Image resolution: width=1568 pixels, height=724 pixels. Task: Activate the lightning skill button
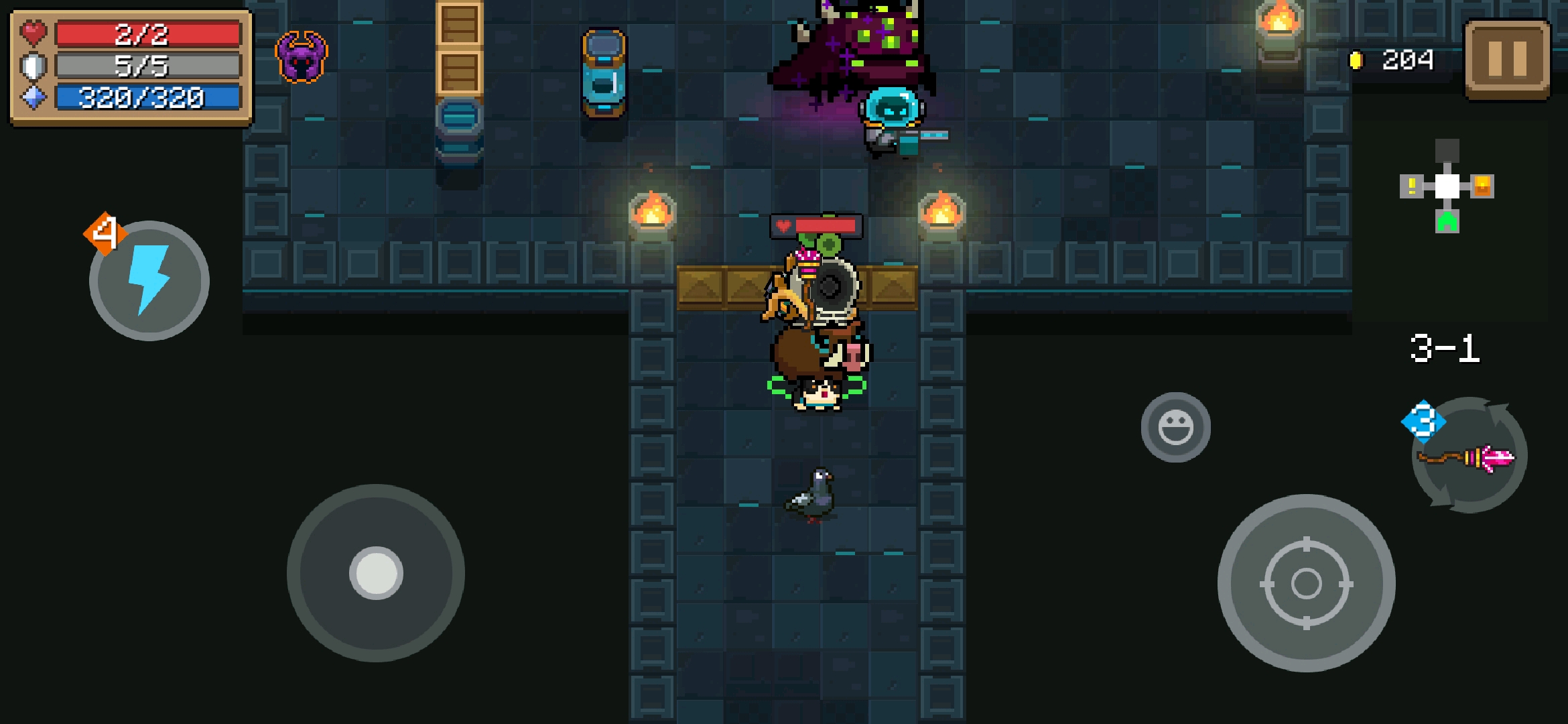149,280
